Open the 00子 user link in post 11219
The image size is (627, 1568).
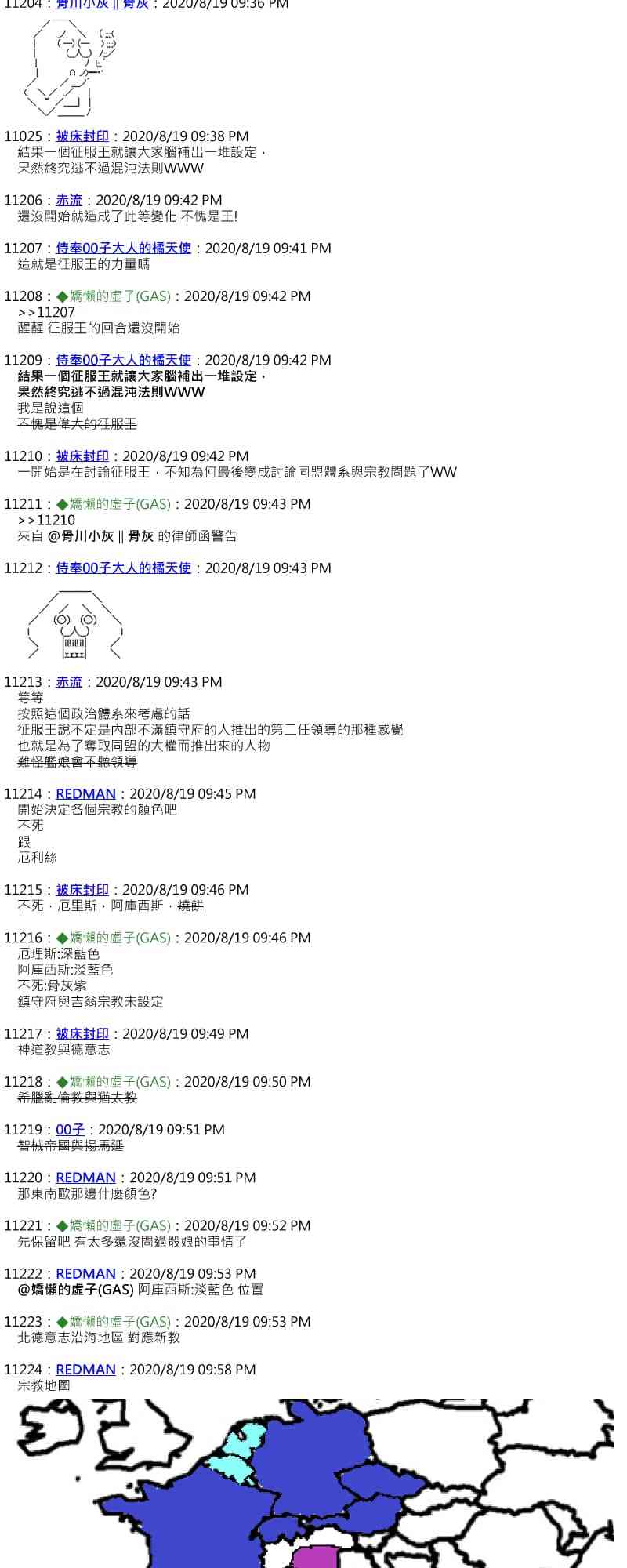click(x=70, y=1130)
